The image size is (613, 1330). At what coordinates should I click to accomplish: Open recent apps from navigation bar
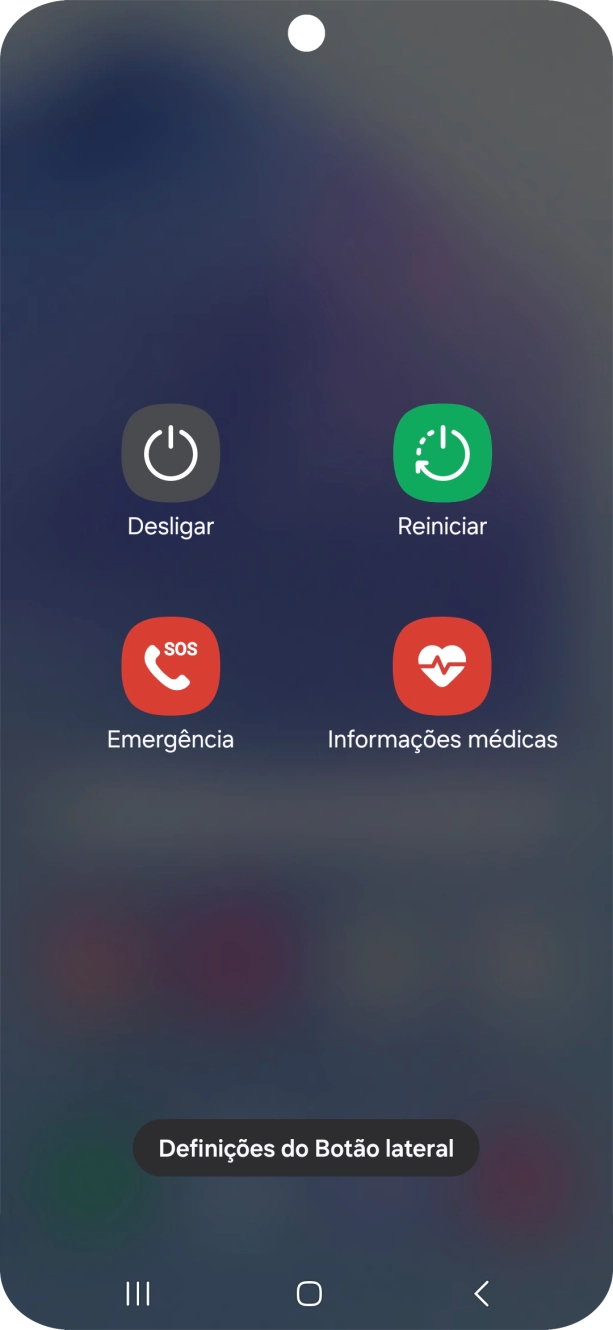(x=138, y=1293)
